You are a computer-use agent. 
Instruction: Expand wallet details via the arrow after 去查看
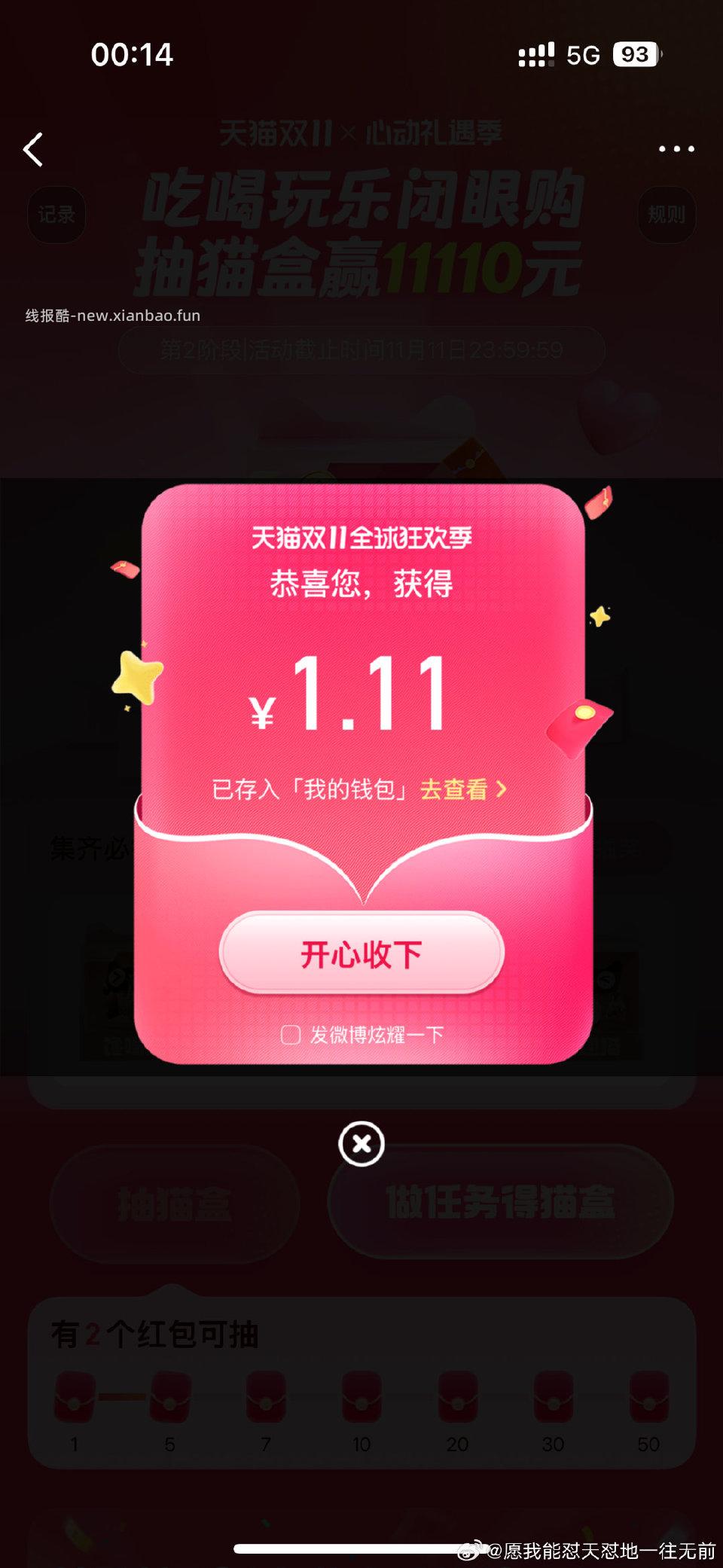(503, 788)
